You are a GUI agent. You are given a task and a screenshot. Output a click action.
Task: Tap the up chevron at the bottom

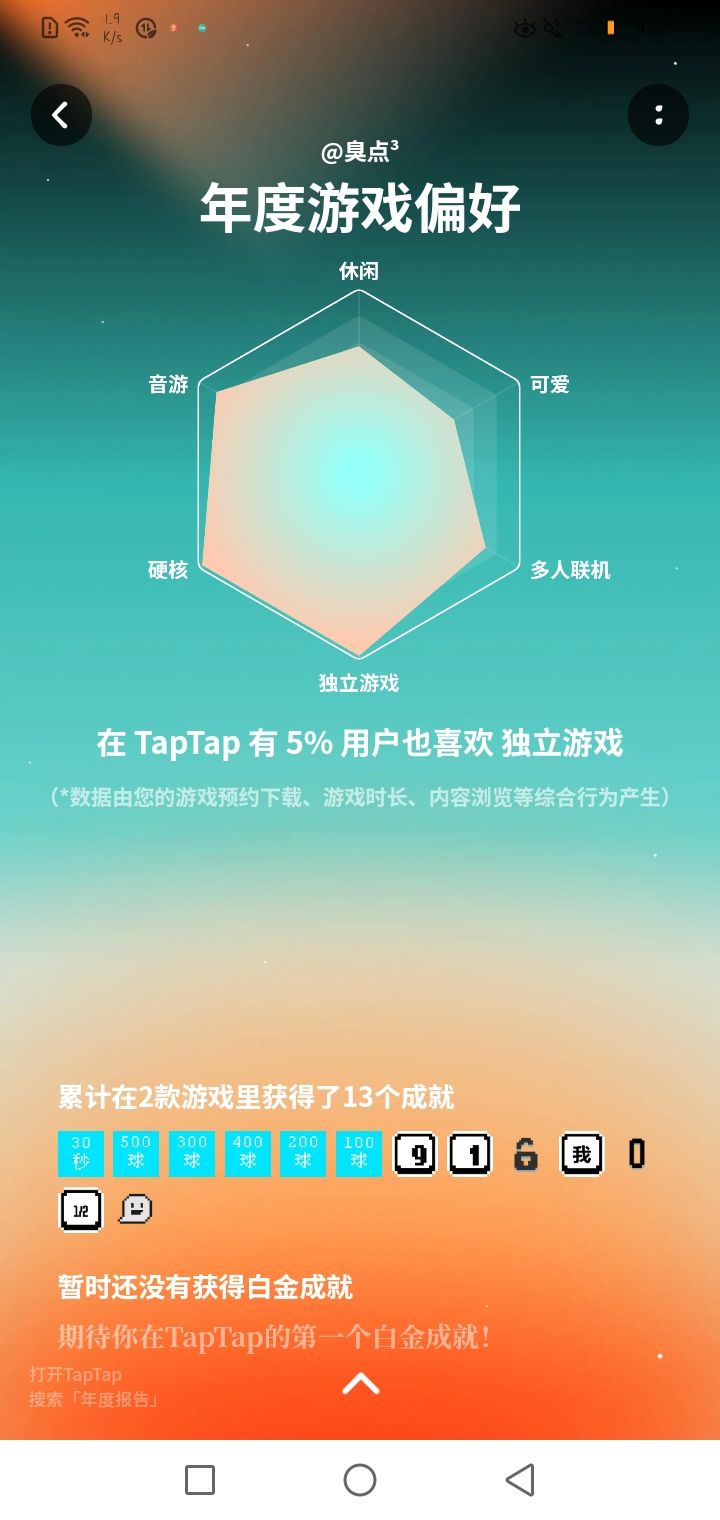click(361, 1383)
